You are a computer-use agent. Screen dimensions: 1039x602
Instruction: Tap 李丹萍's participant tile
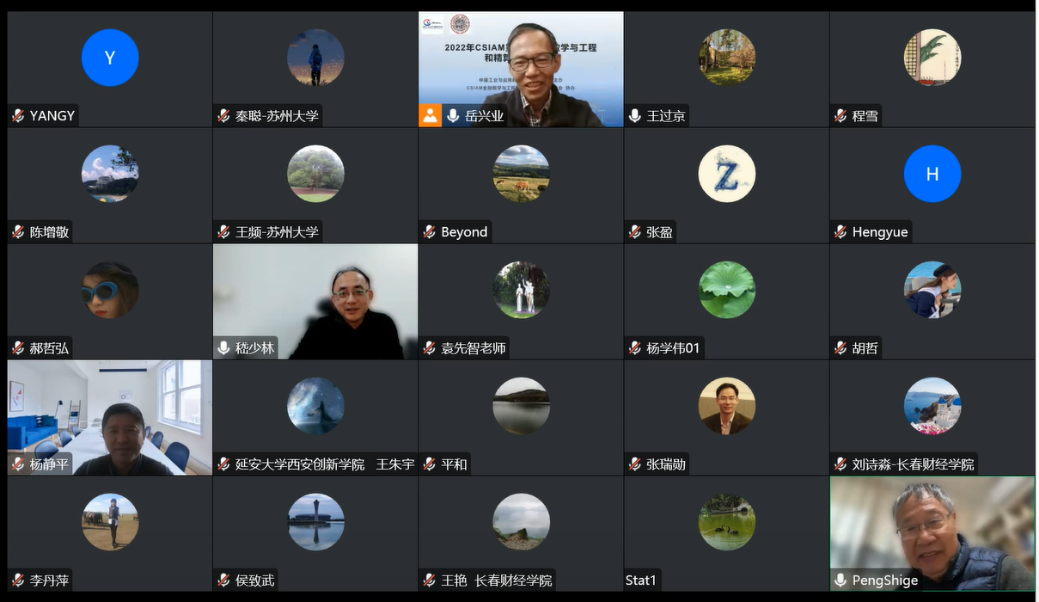[109, 533]
